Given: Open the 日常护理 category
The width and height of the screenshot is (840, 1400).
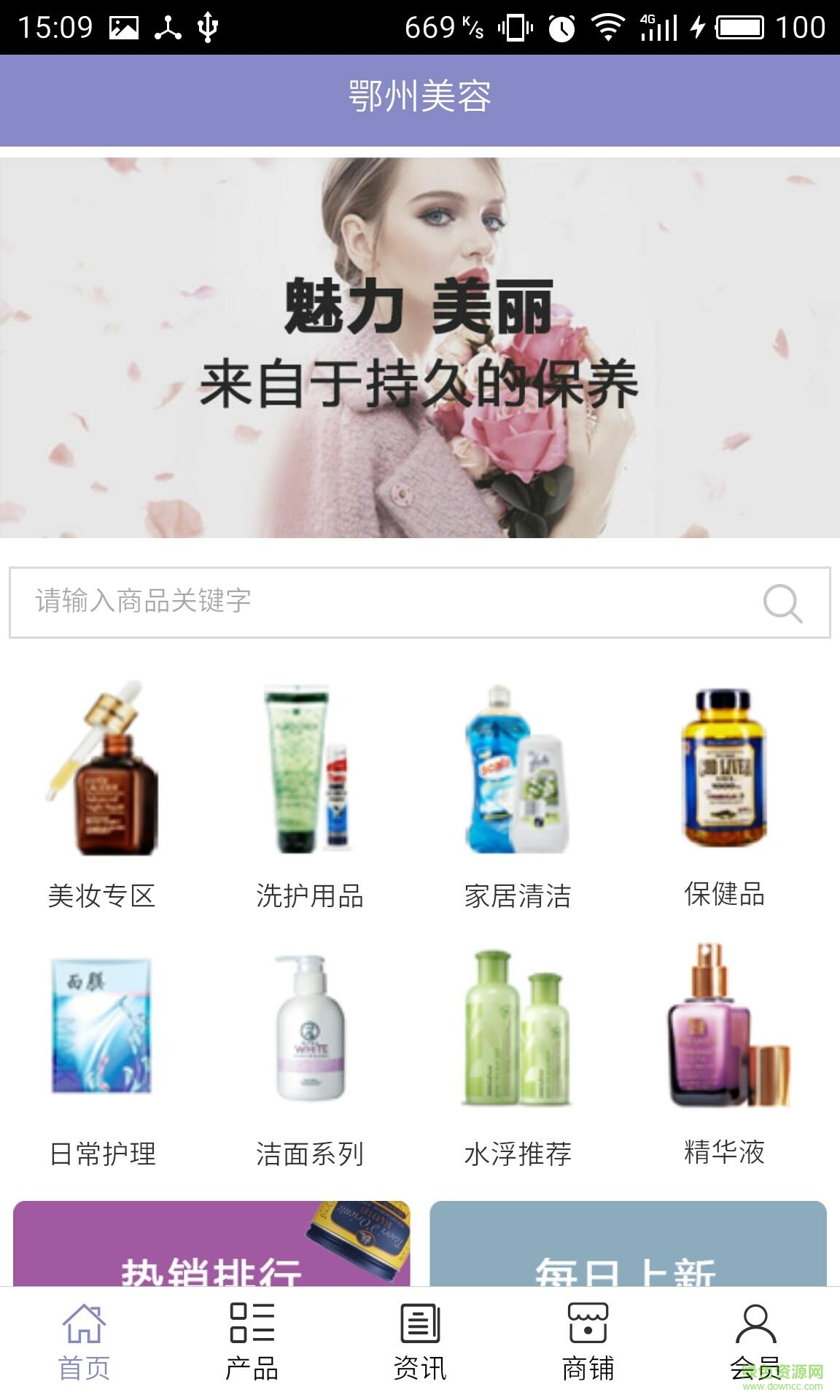Looking at the screenshot, I should [102, 1054].
